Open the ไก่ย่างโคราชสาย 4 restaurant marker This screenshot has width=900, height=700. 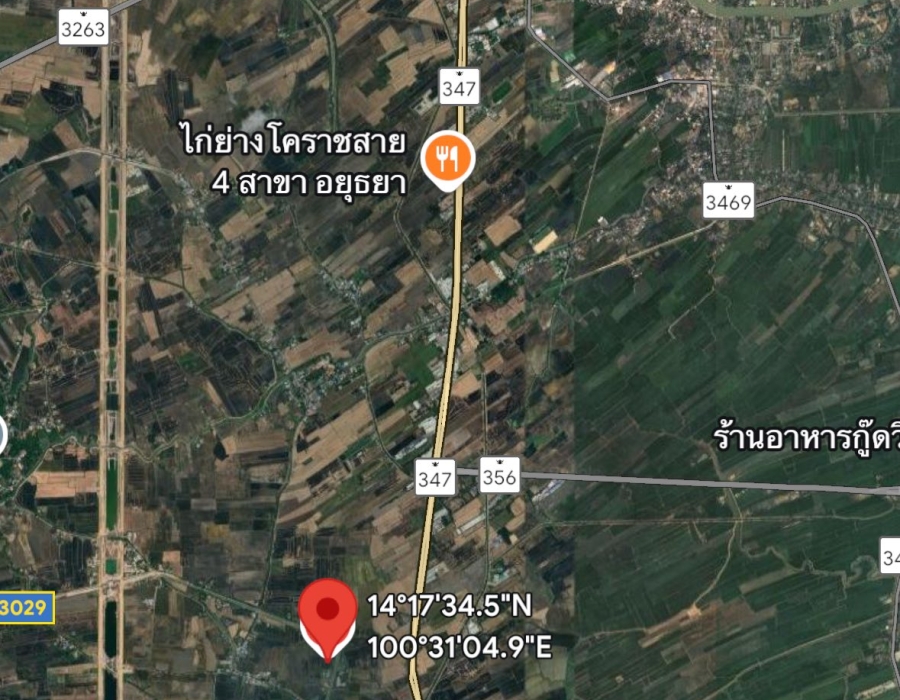445,158
